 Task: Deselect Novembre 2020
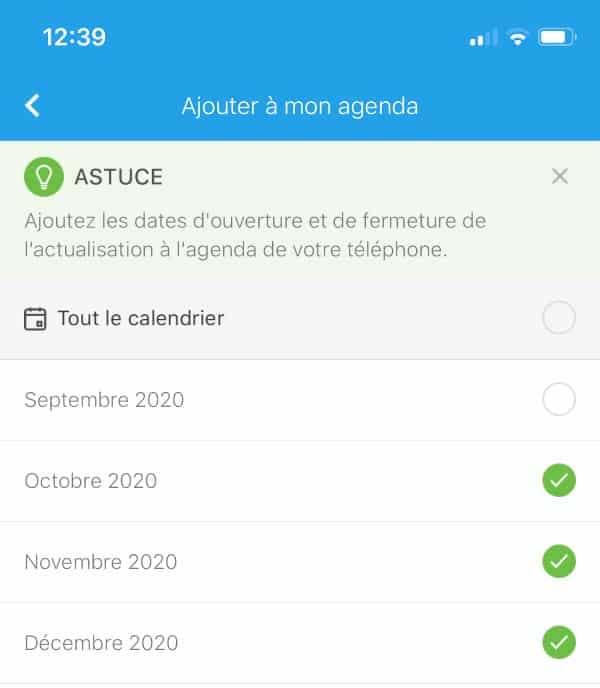[559, 562]
